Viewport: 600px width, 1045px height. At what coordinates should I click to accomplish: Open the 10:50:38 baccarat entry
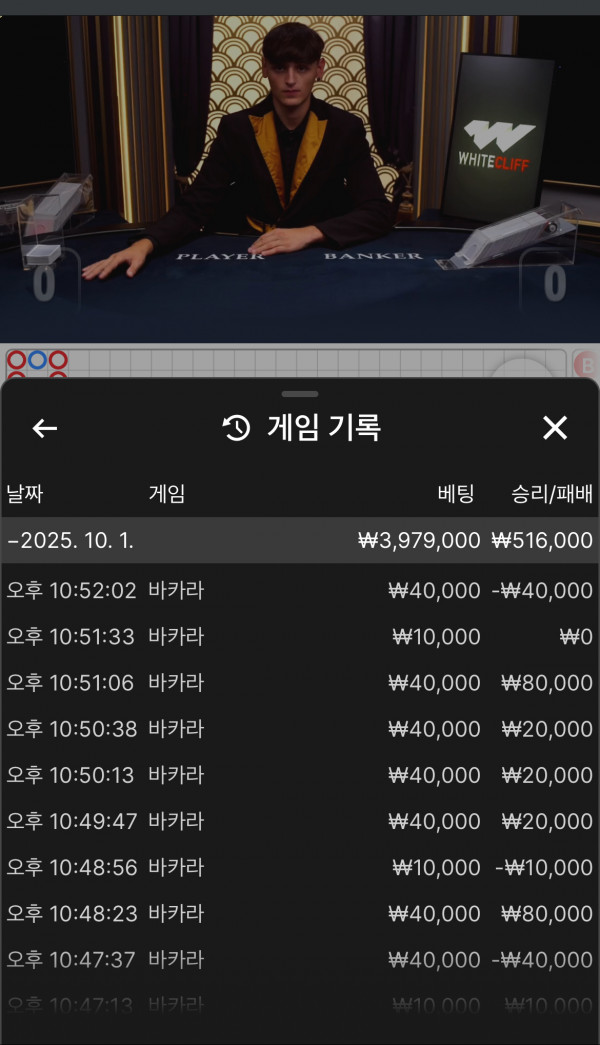(x=299, y=729)
